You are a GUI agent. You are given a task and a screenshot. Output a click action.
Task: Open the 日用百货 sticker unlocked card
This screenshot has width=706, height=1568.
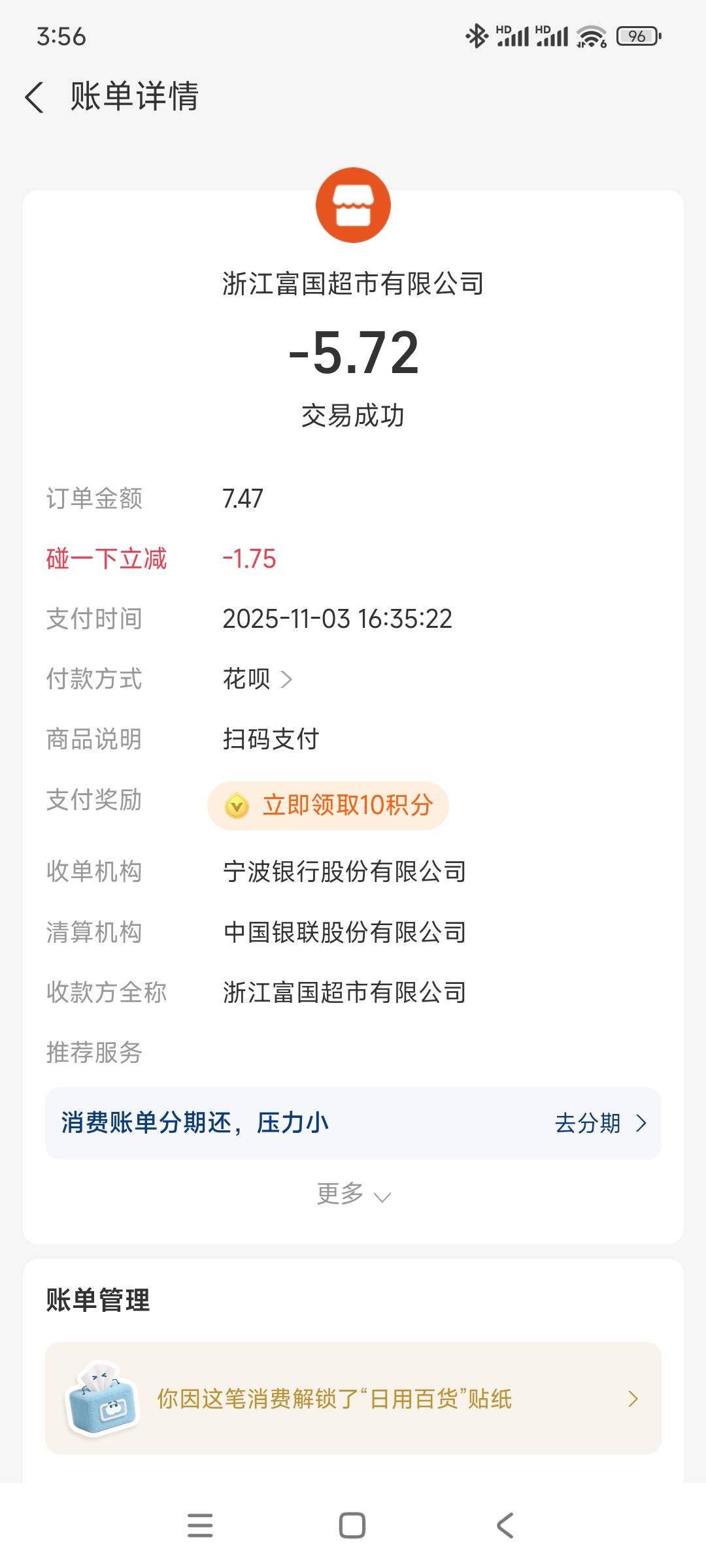353,1398
